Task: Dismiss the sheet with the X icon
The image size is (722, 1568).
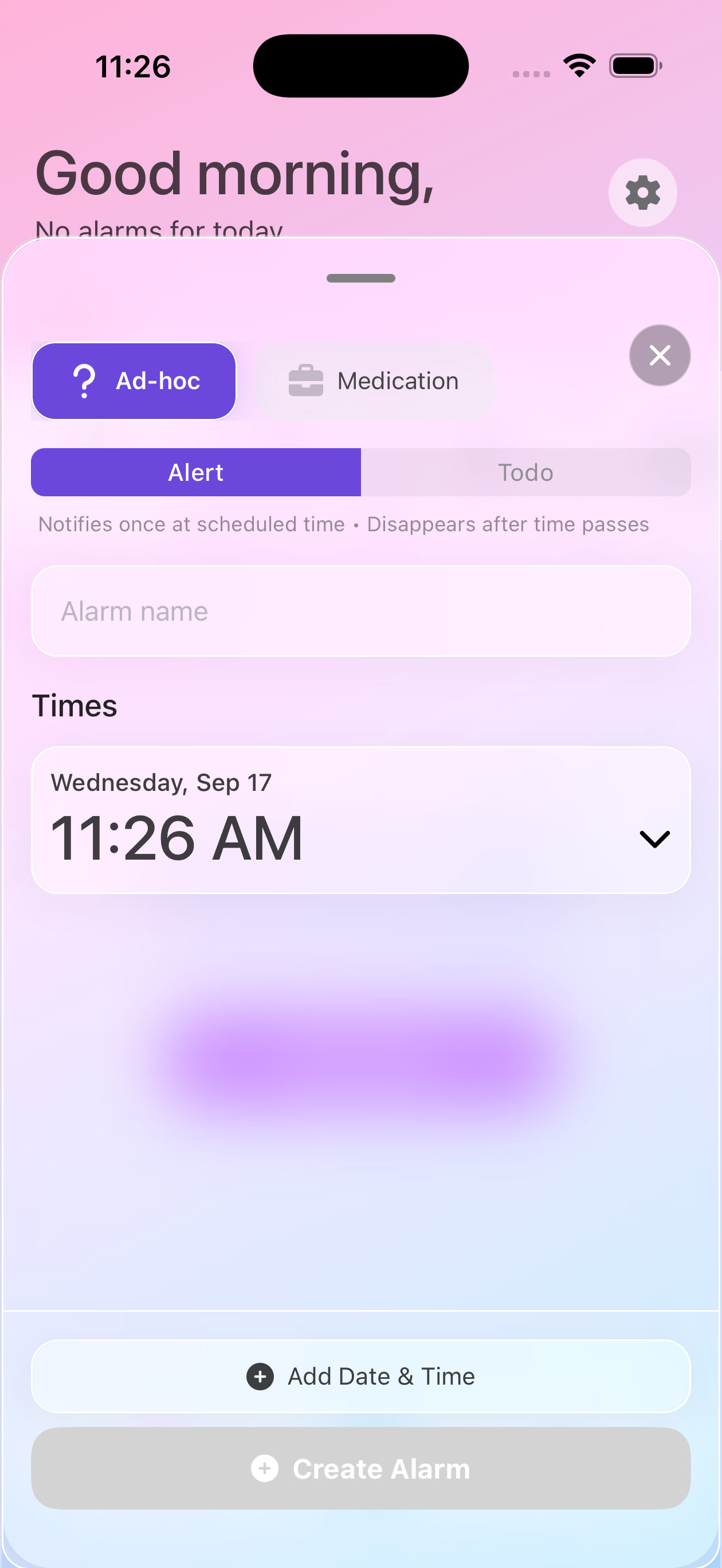Action: pyautogui.click(x=660, y=355)
